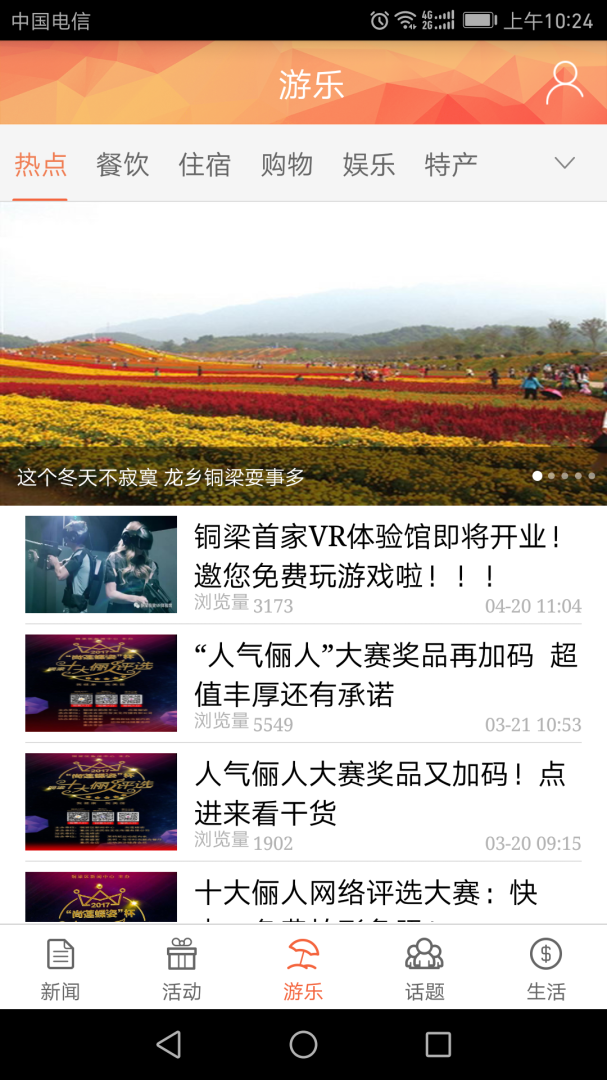Viewport: 607px width, 1080px height.
Task: Select the 住宿 category tab
Action: click(205, 164)
